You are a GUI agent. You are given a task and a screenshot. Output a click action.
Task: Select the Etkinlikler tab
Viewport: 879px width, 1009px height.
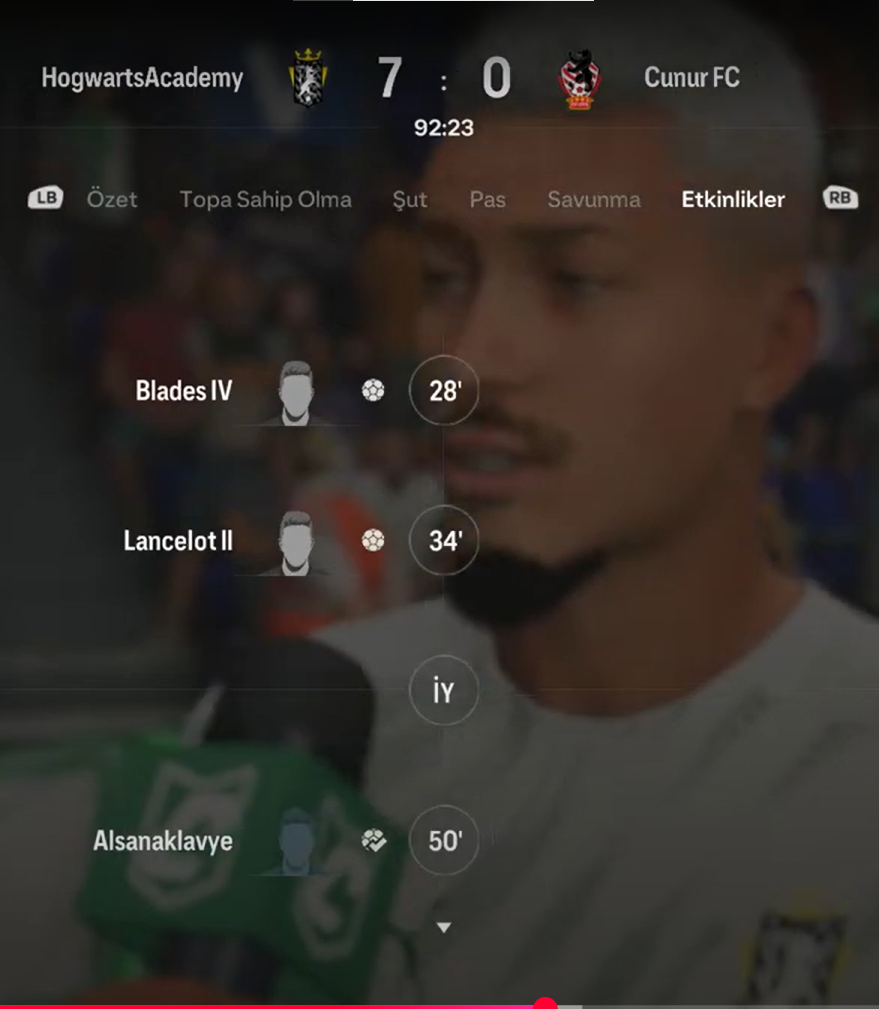pos(733,199)
